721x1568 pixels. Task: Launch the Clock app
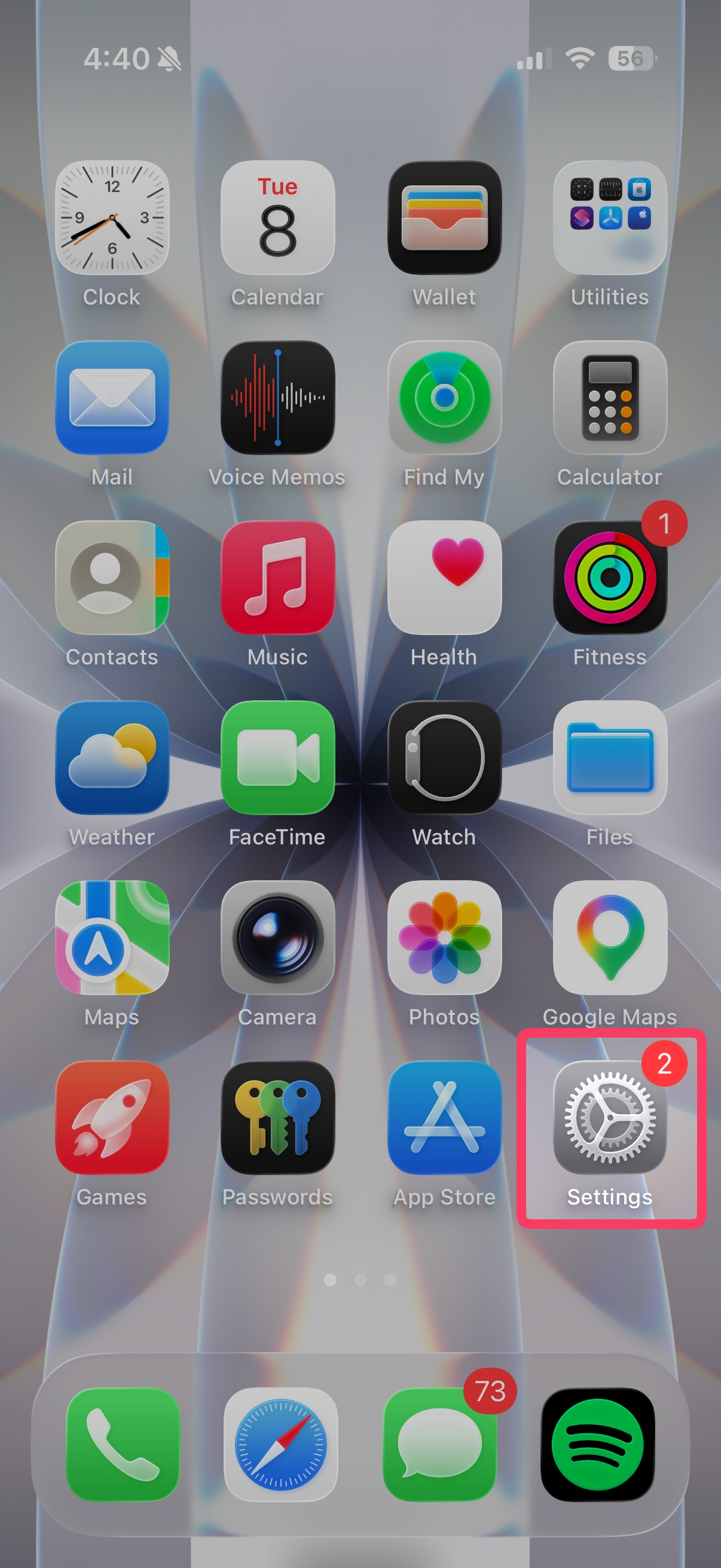(x=112, y=217)
